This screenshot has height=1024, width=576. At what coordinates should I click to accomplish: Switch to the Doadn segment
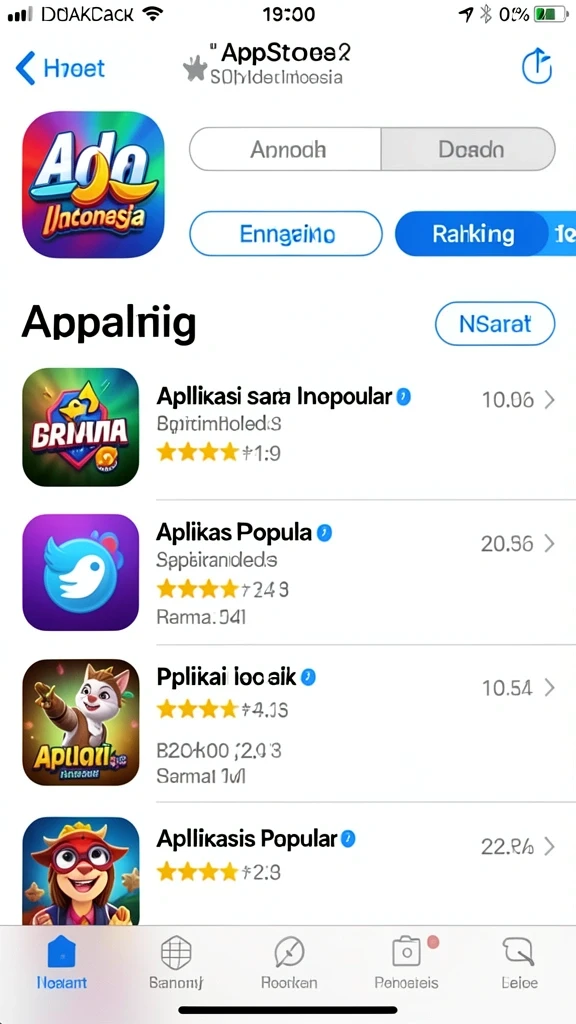[468, 149]
